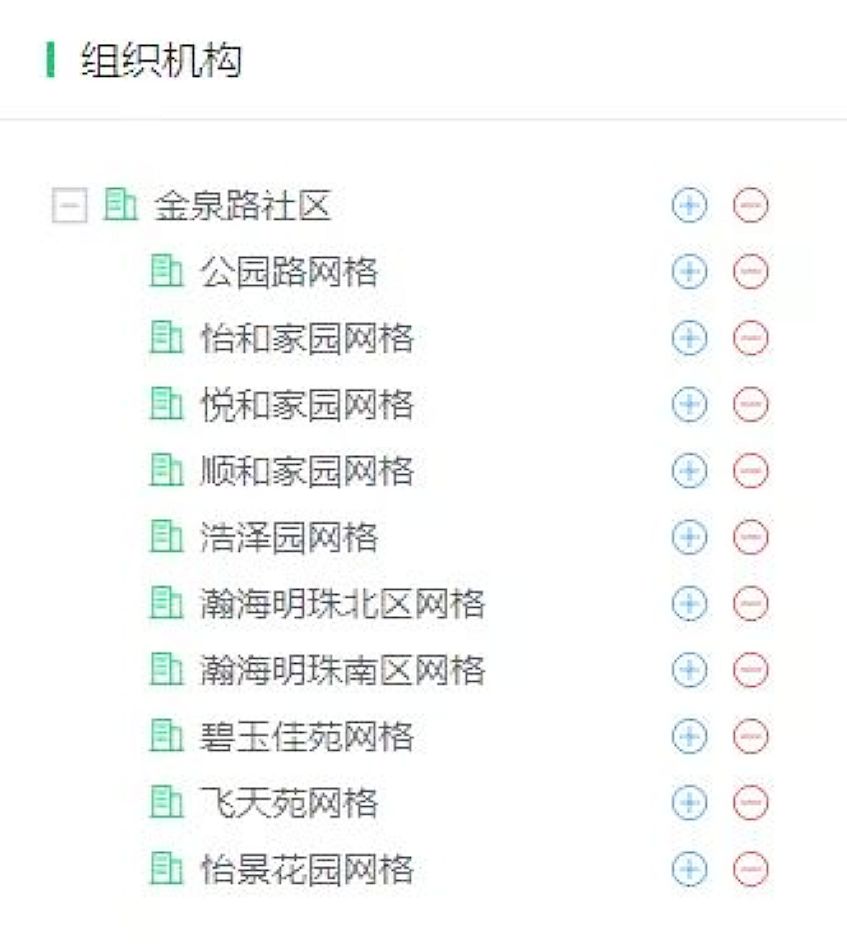Tap the minus icon beside 金泉路社区
The width and height of the screenshot is (847, 950).
pos(750,205)
